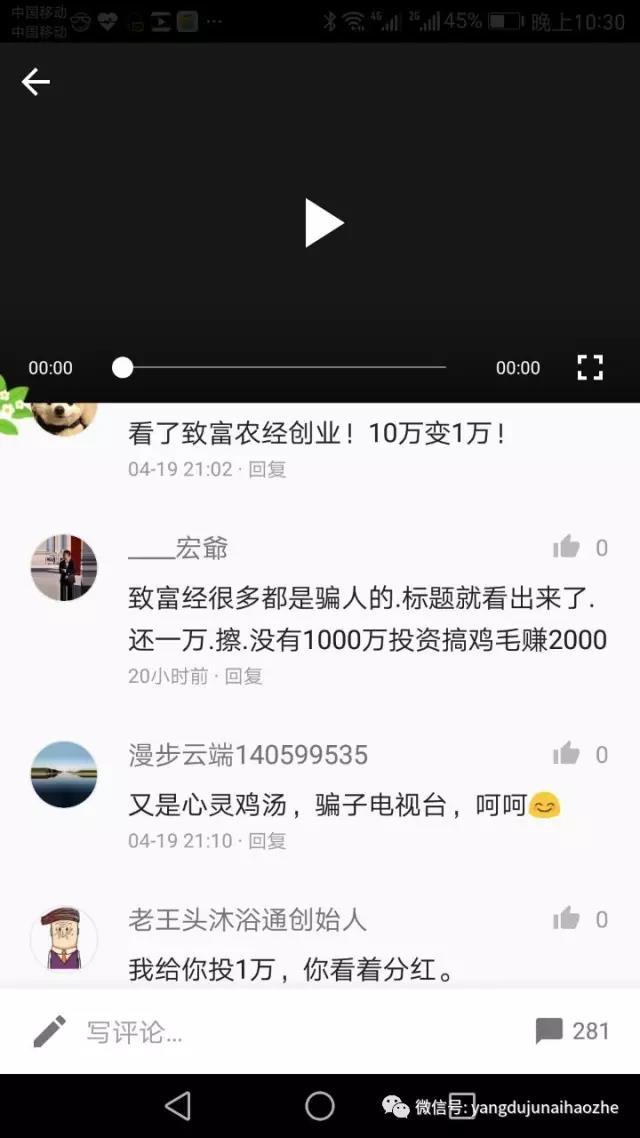Open 漫步云端140599535's profile avatar
640x1138 pixels.
pos(64,774)
